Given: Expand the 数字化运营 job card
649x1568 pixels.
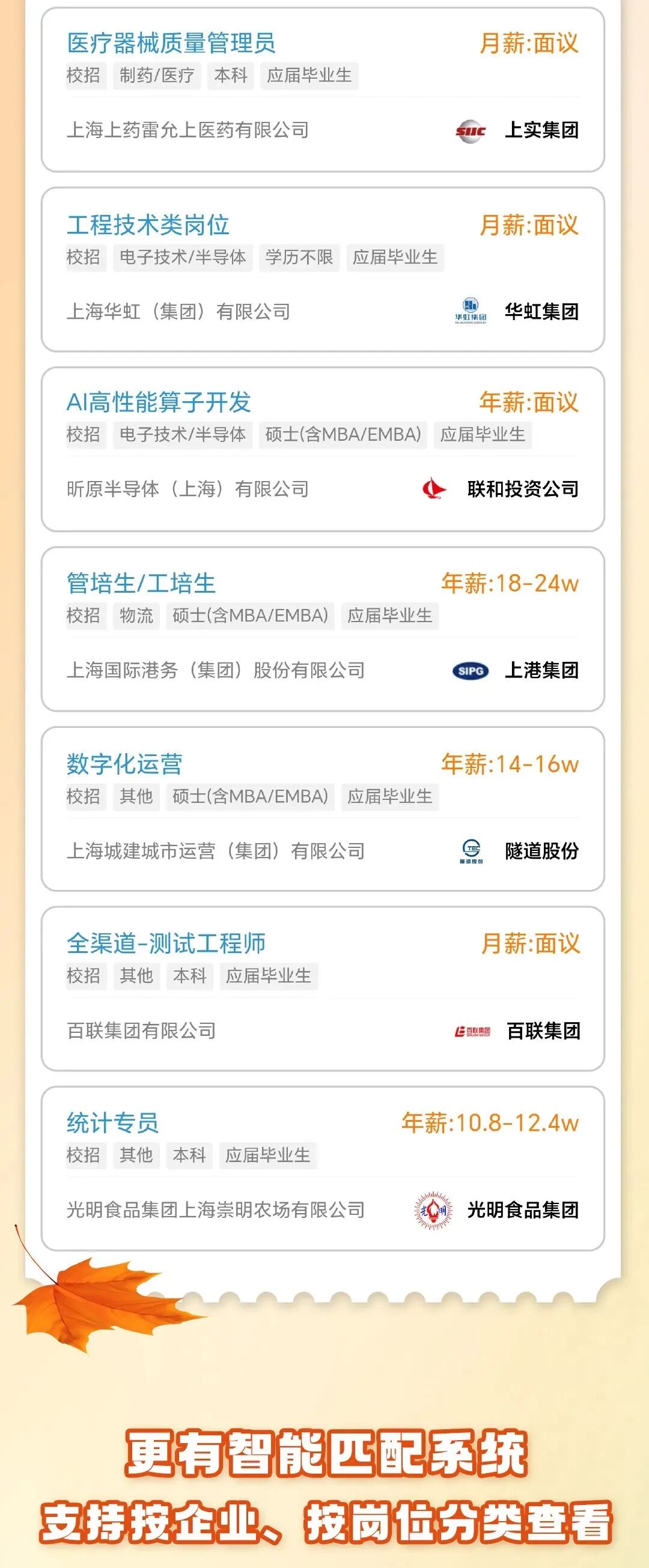Looking at the screenshot, I should pos(122,761).
